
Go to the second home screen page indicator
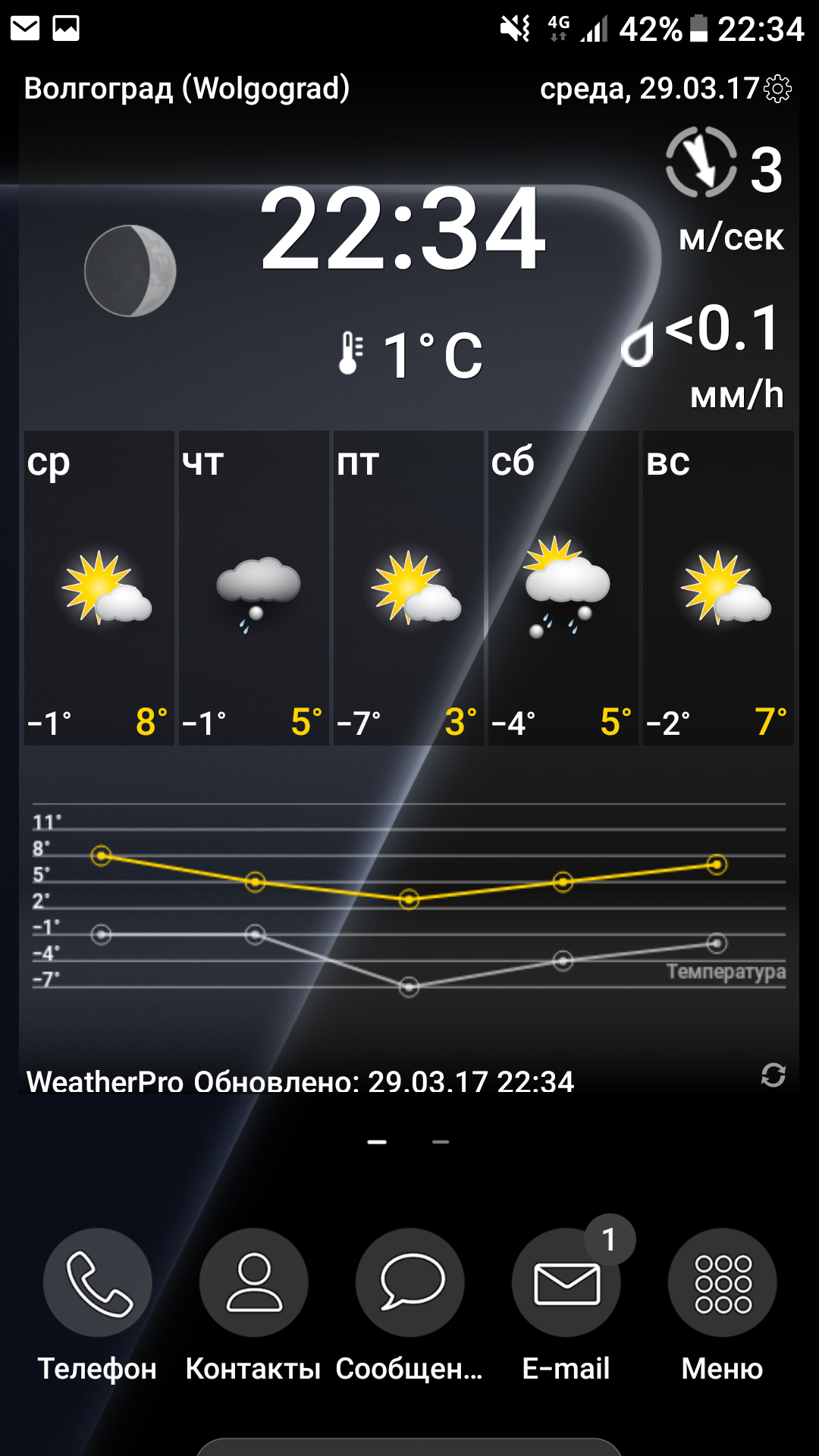click(441, 1141)
